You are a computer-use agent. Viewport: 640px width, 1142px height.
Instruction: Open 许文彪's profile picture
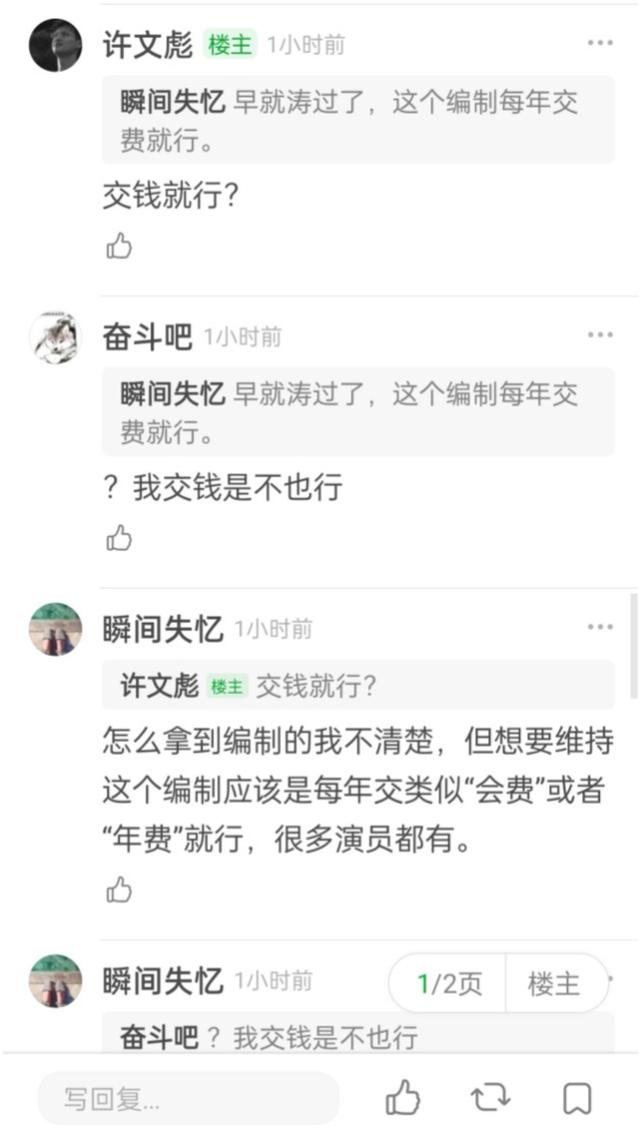pyautogui.click(x=55, y=45)
